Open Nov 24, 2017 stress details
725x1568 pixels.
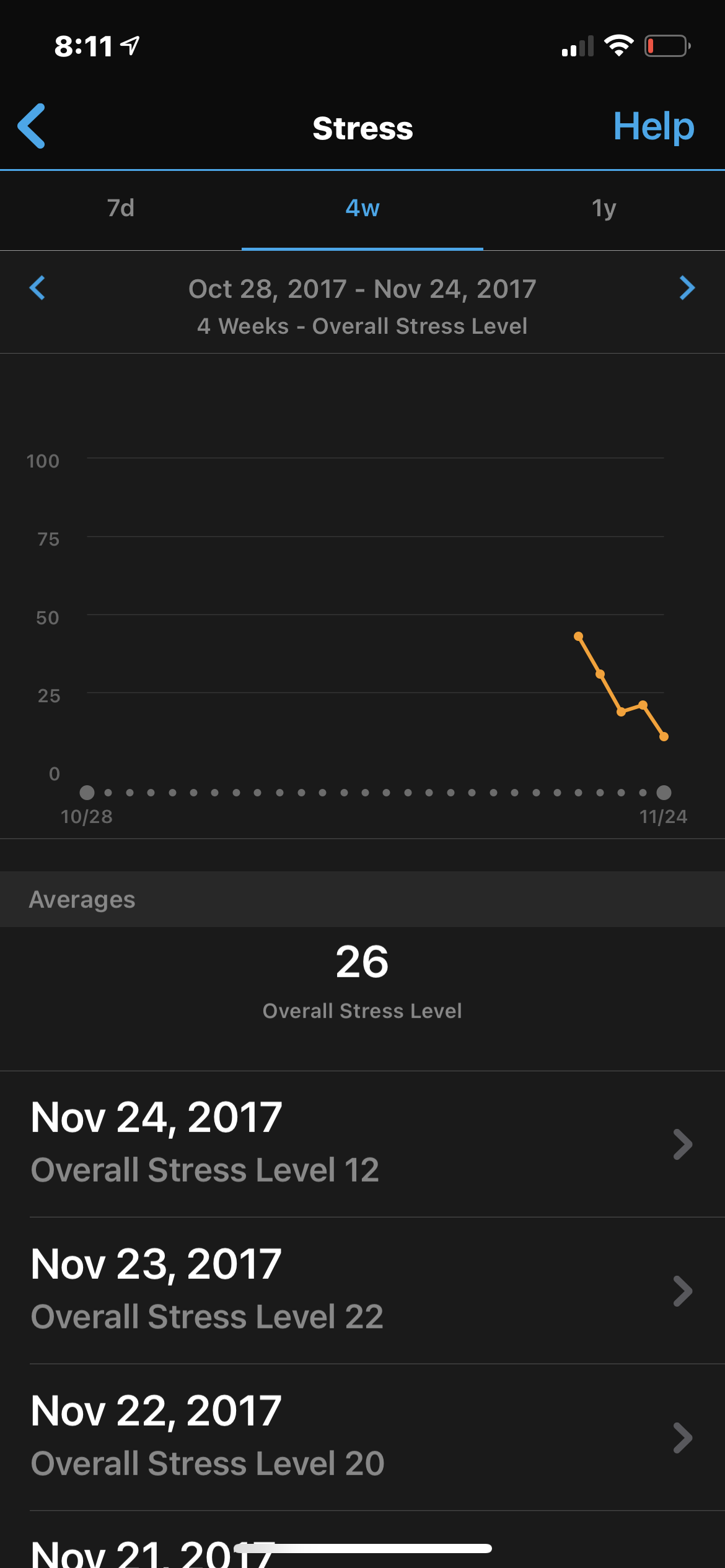[362, 1143]
